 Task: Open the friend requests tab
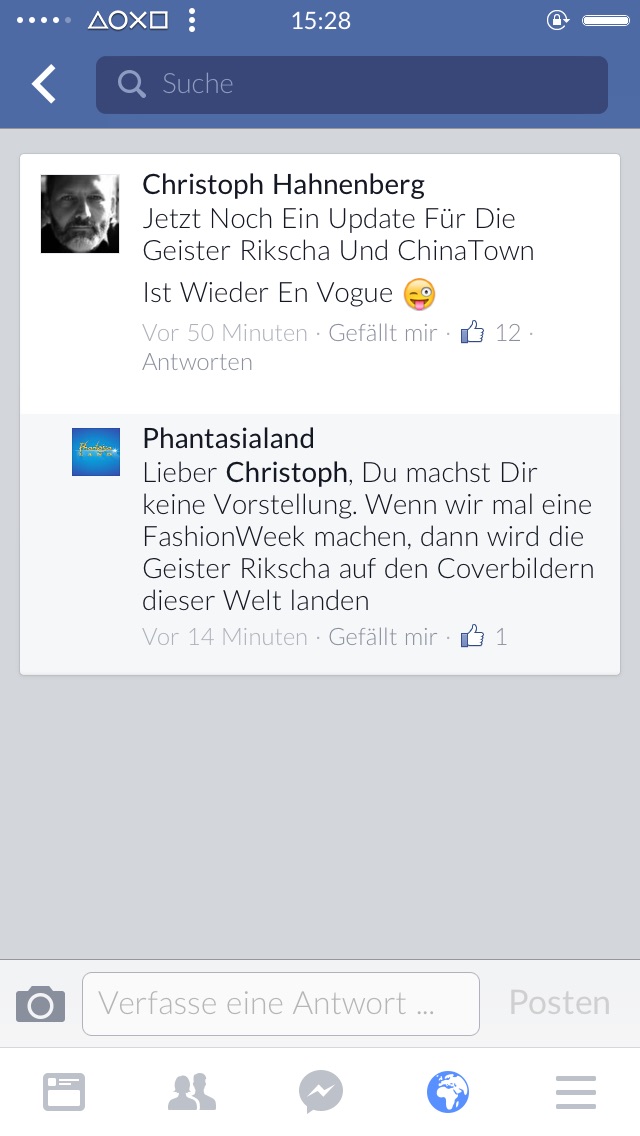(x=192, y=1092)
